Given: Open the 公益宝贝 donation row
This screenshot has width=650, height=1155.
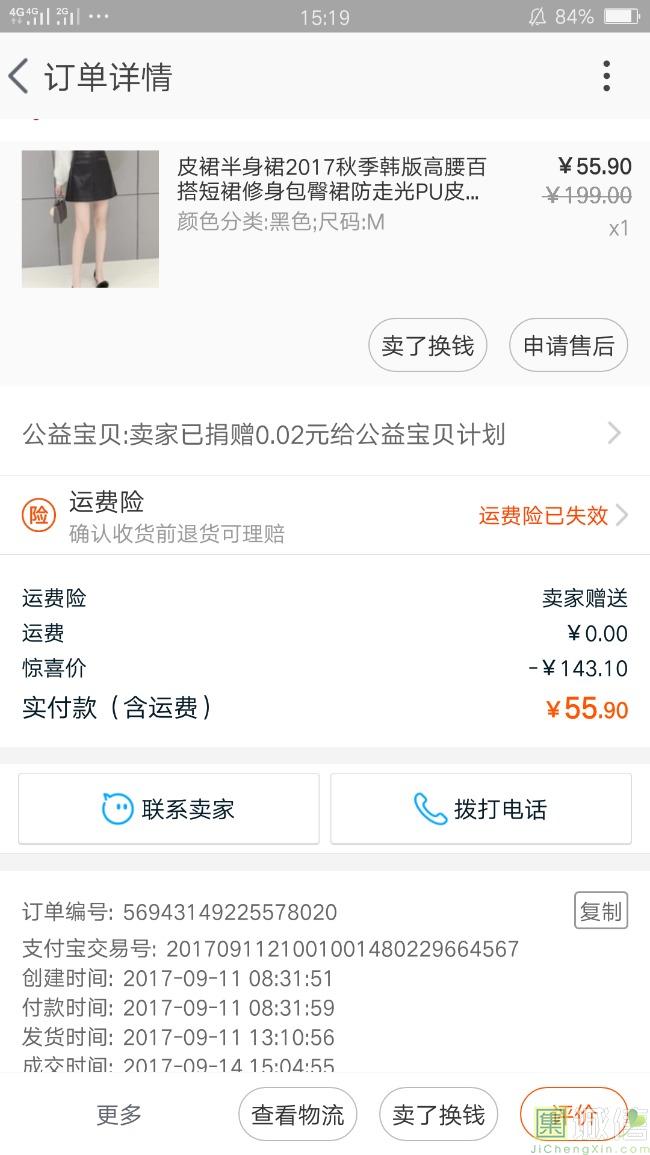Looking at the screenshot, I should [x=325, y=434].
